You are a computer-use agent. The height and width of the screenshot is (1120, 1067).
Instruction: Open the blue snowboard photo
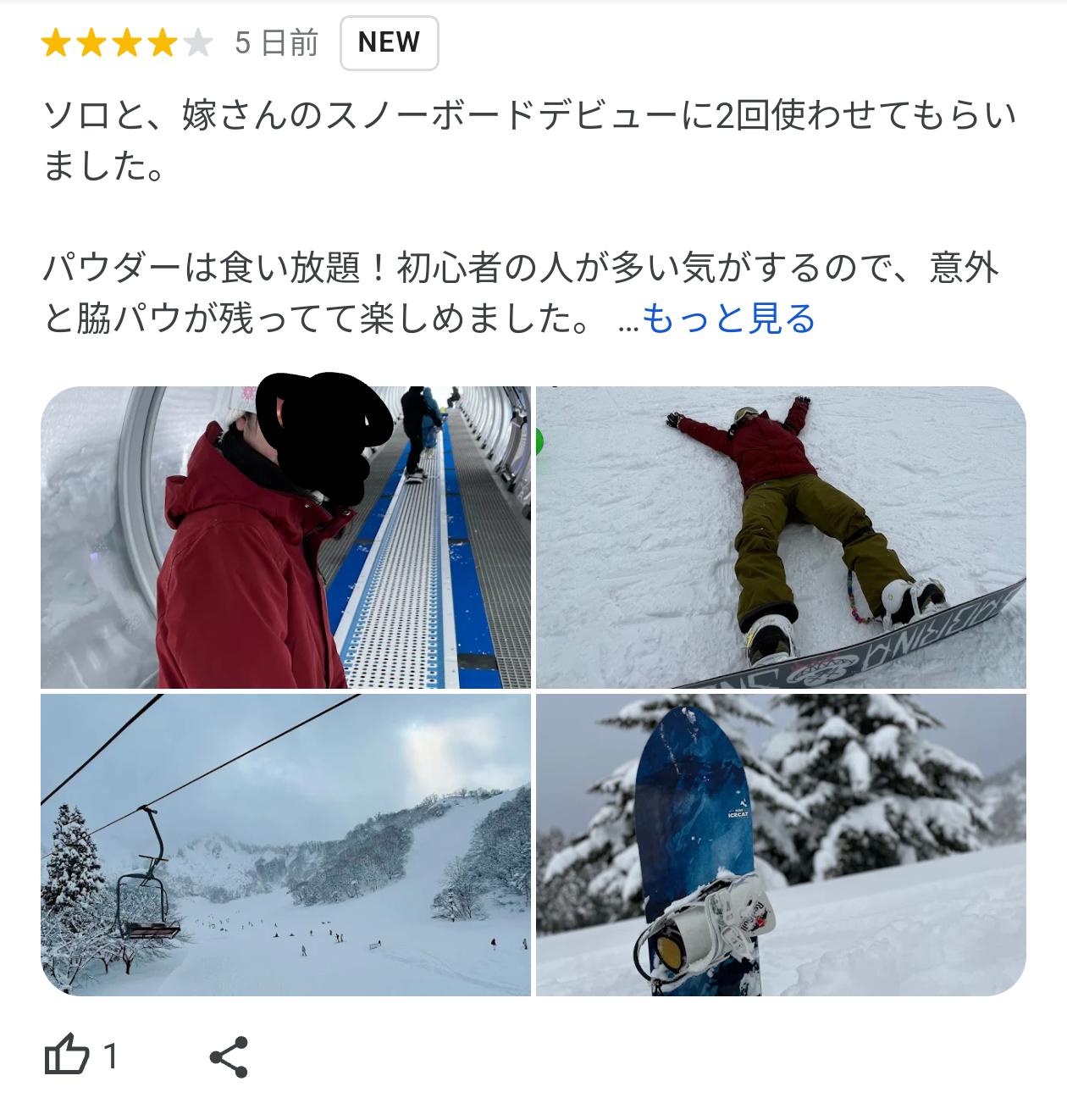click(x=781, y=845)
